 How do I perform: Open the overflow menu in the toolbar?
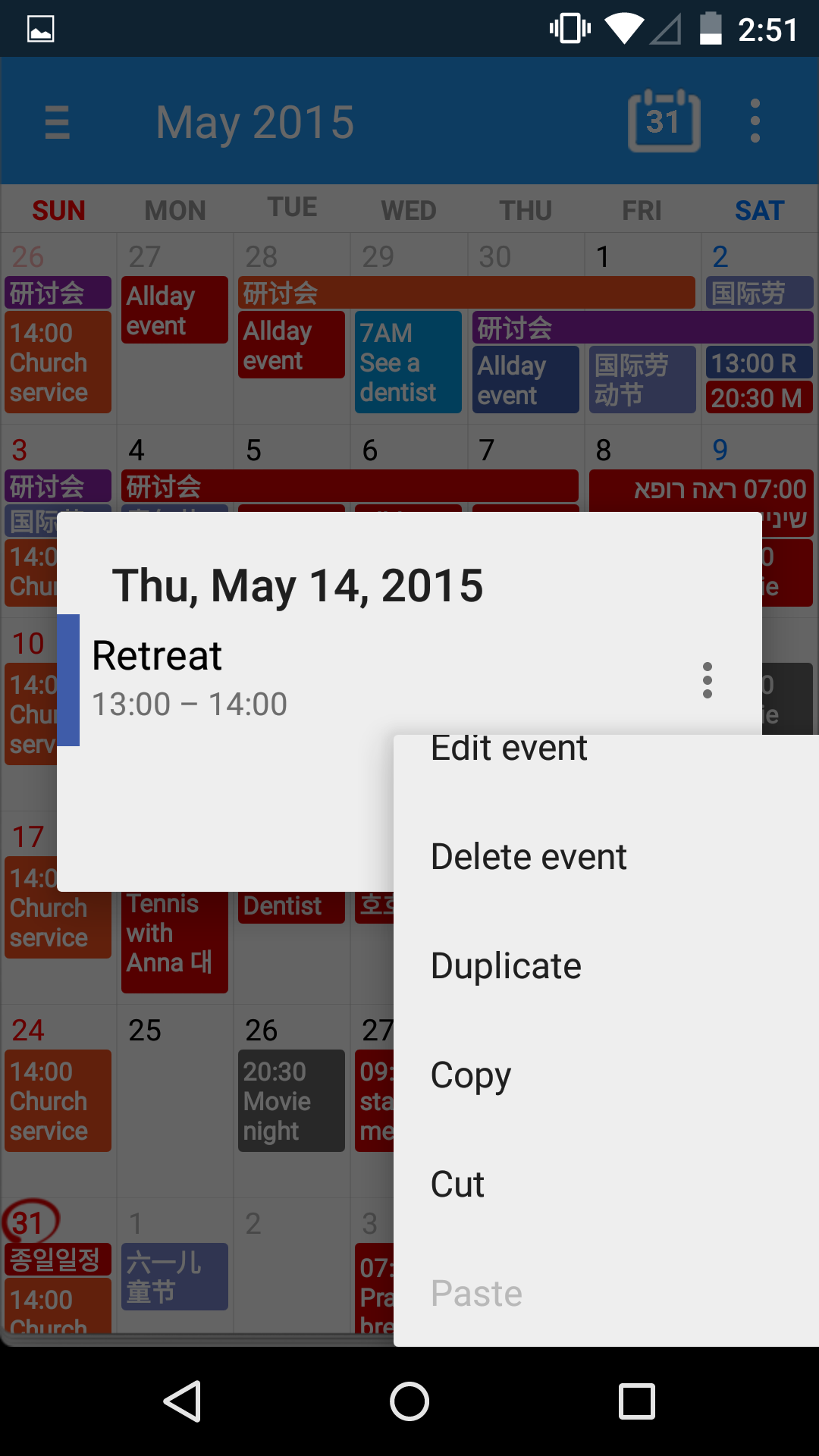(x=755, y=121)
